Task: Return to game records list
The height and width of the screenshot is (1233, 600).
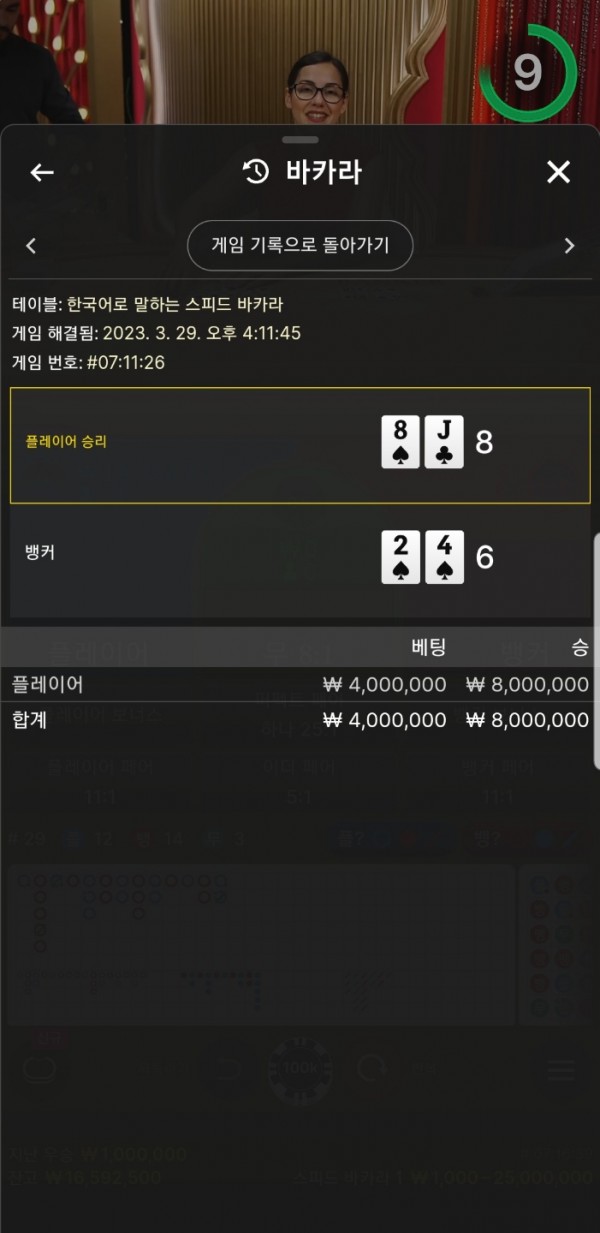Action: point(300,245)
